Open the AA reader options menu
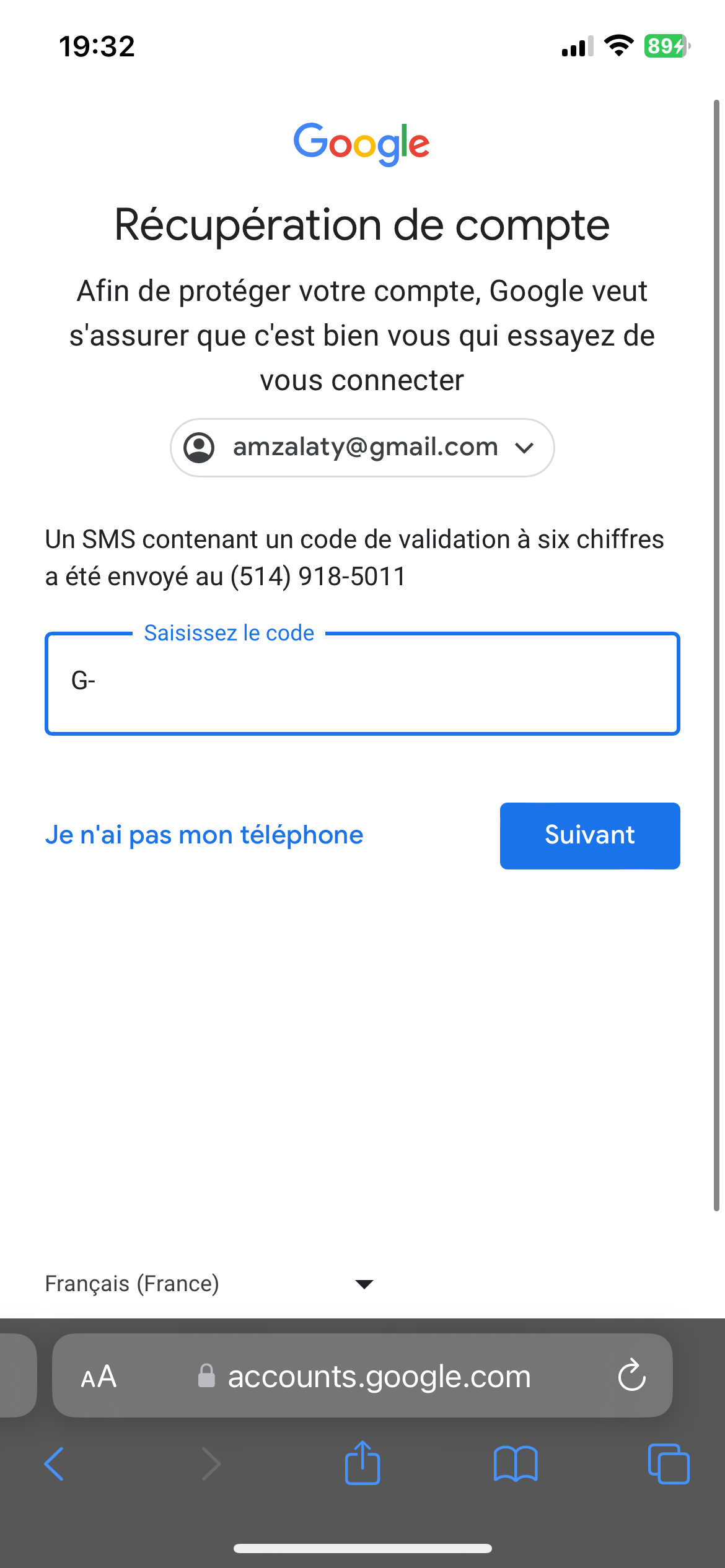Viewport: 725px width, 1568px height. pos(99,1377)
